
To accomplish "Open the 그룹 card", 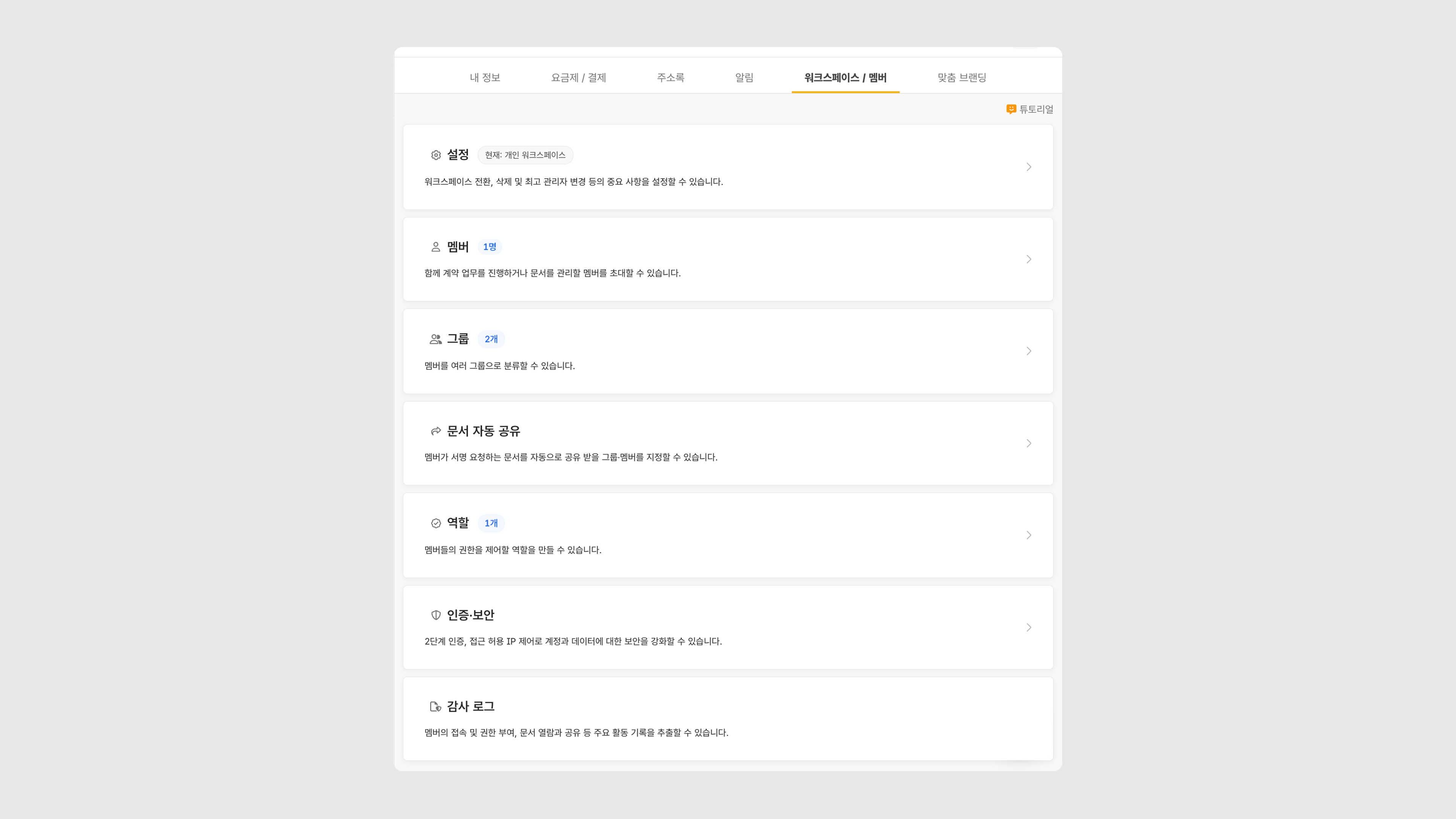I will (x=728, y=351).
